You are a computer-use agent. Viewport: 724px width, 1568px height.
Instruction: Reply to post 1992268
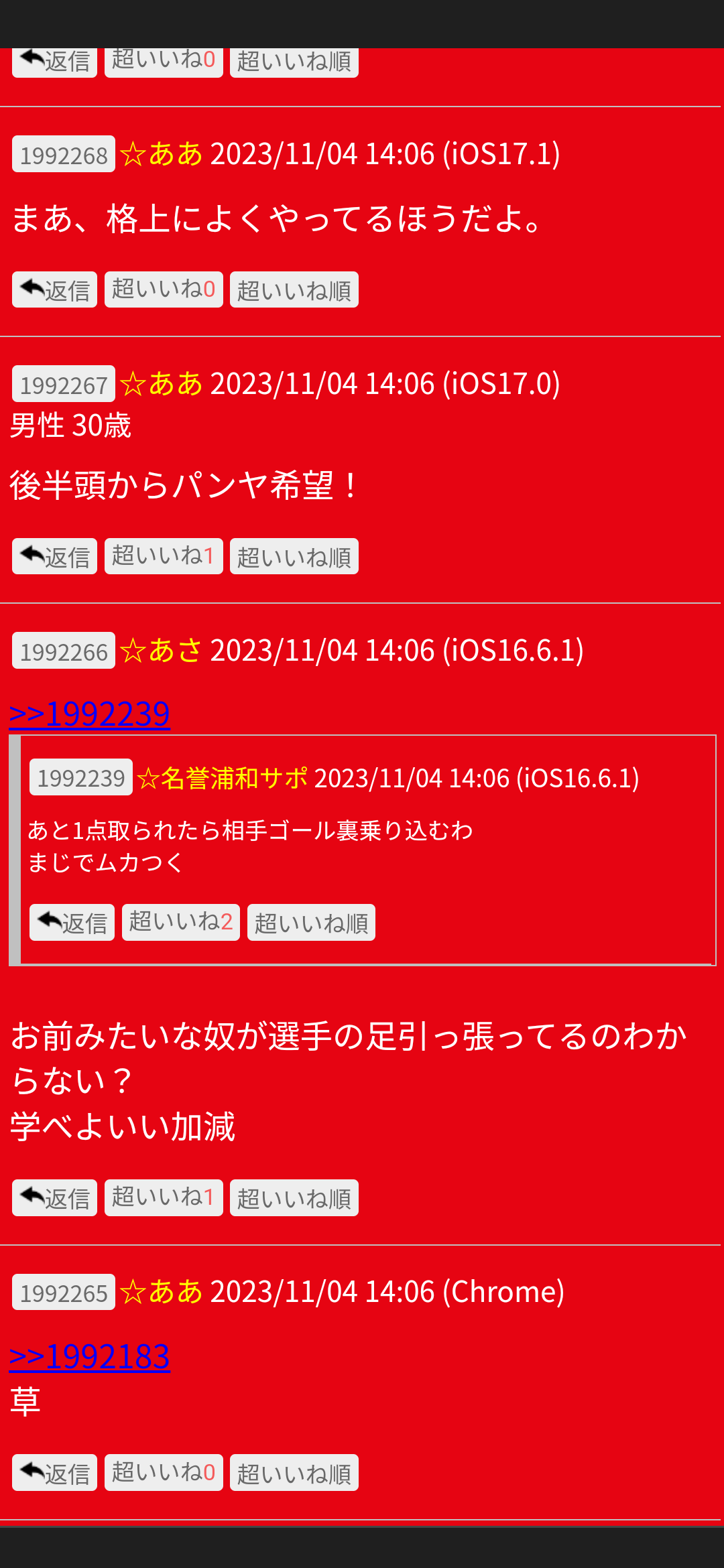click(x=54, y=289)
